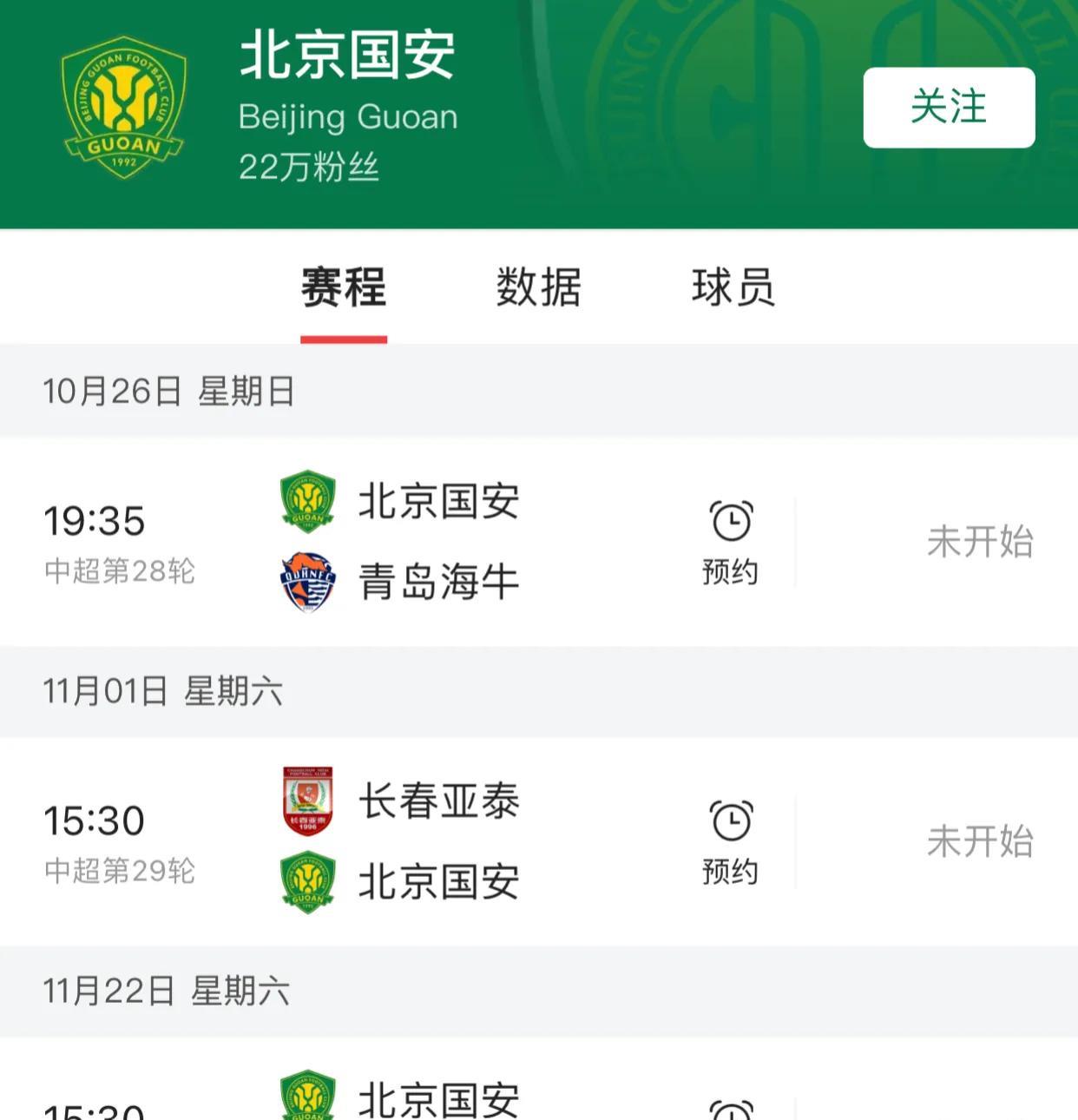Set 预约 reminder for 长春亚泰 match
The image size is (1078, 1120).
[x=730, y=841]
